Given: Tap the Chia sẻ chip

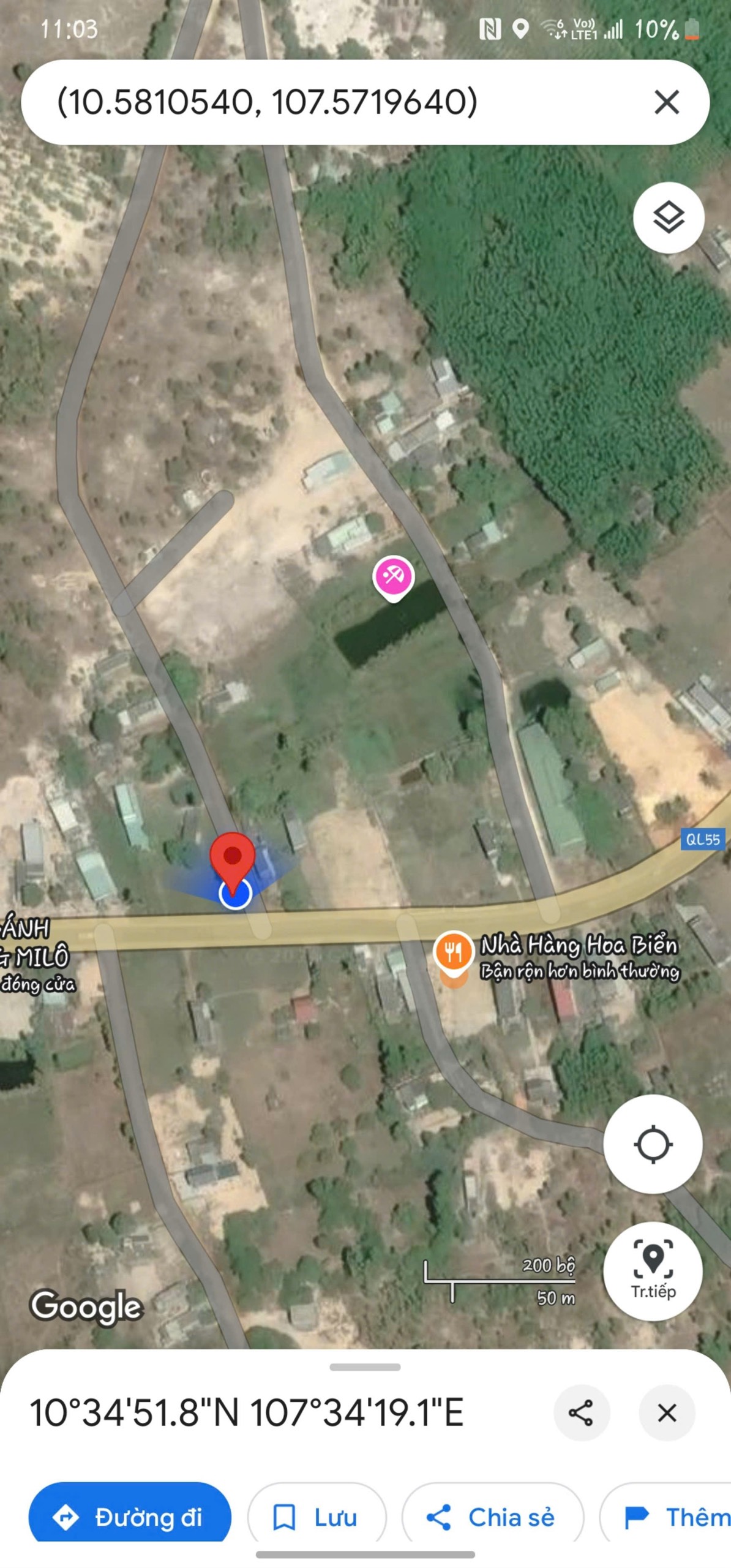Looking at the screenshot, I should [x=492, y=1517].
